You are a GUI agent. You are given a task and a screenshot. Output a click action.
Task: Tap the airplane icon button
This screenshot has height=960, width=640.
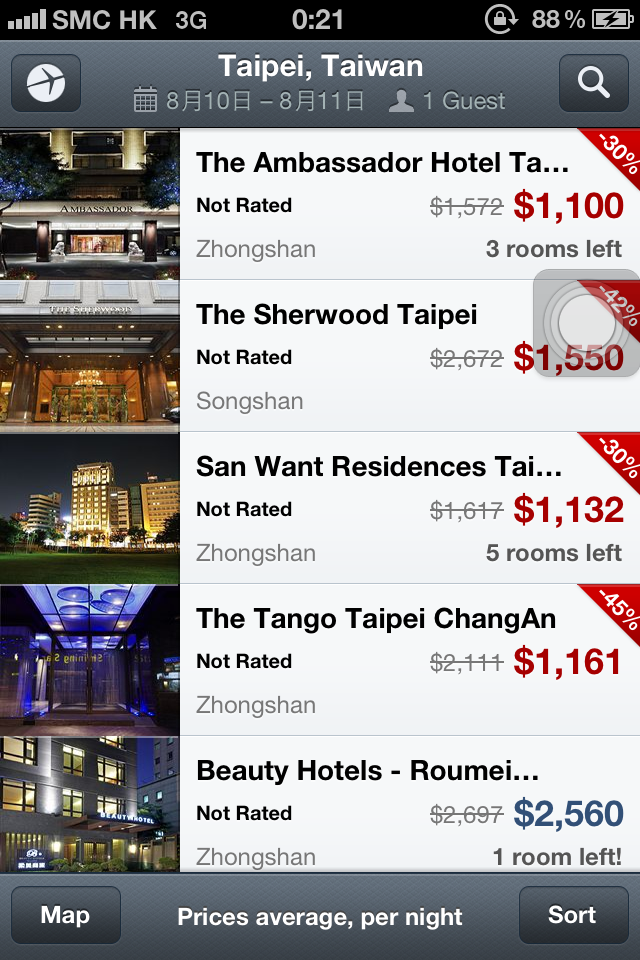(x=46, y=84)
